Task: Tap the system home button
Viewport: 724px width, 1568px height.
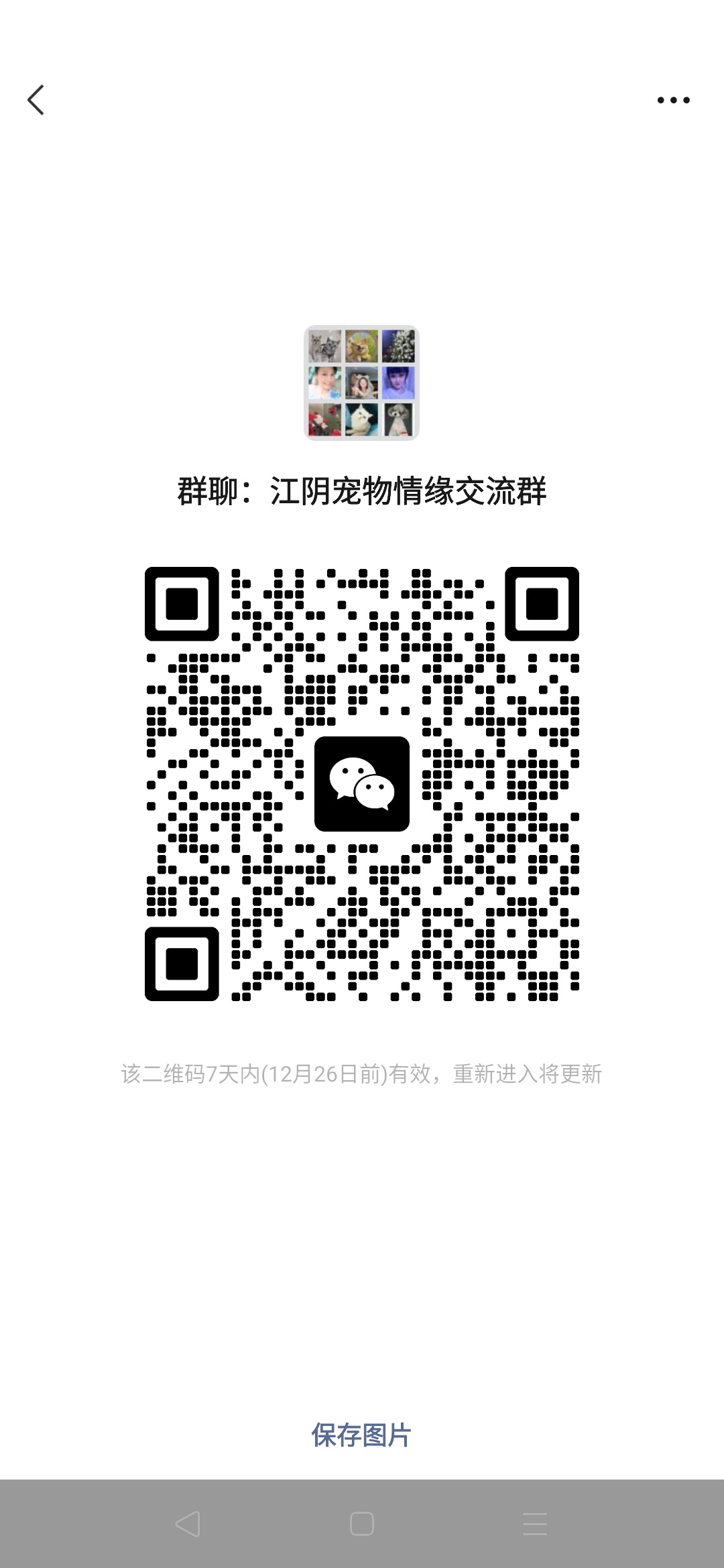Action: click(362, 1524)
